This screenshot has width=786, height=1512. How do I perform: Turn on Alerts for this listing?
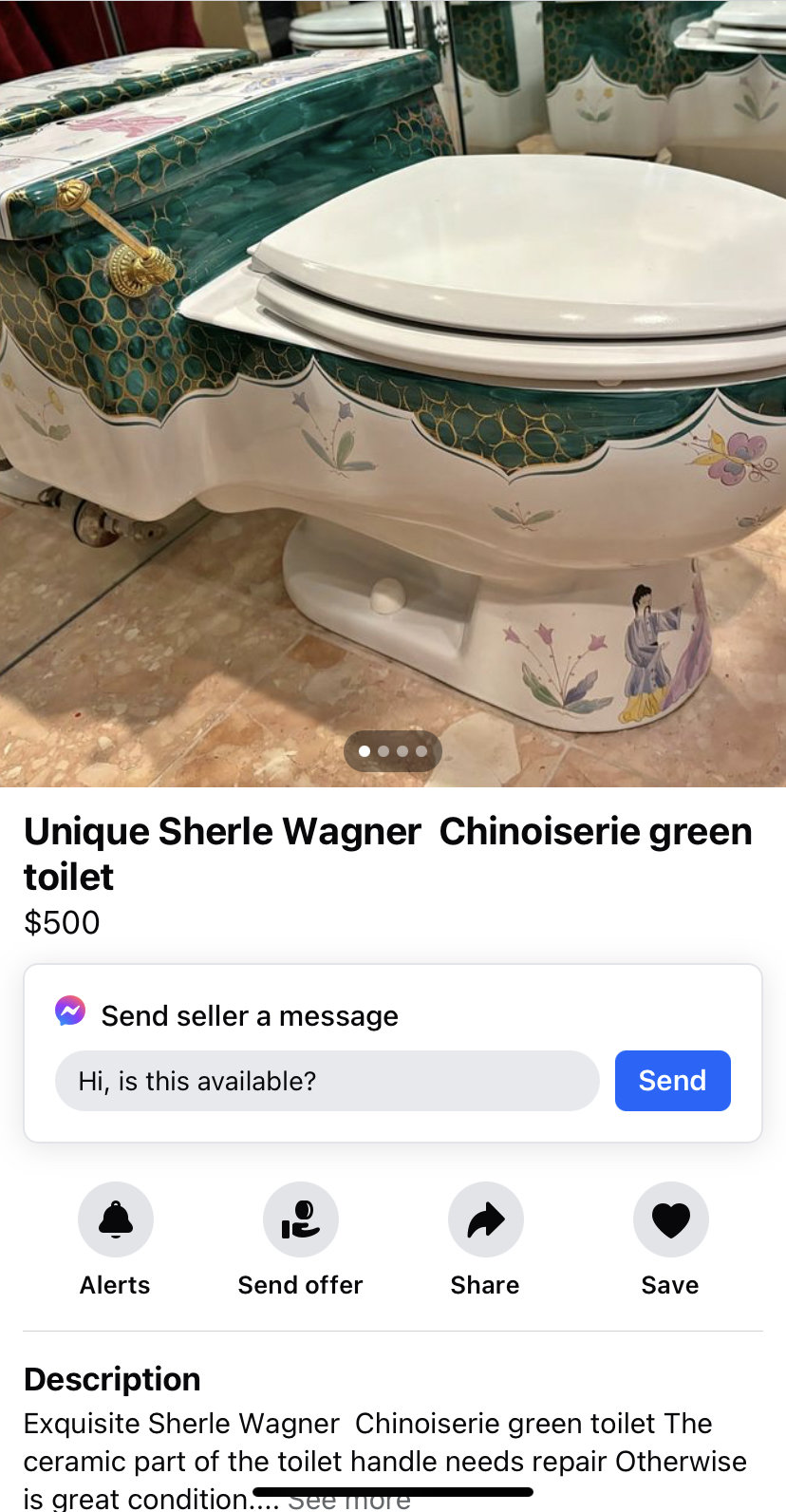tap(116, 1220)
